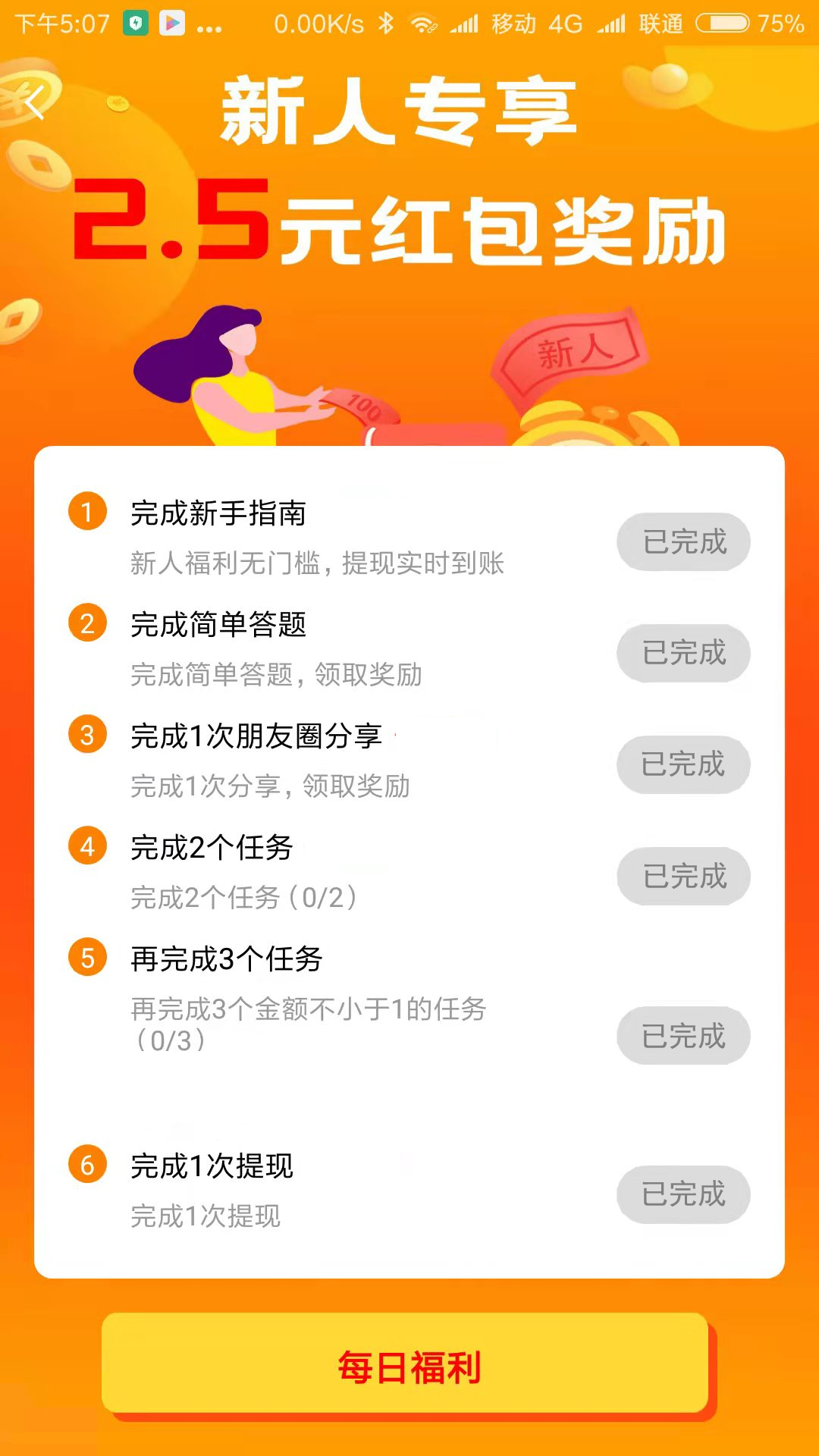819x1456 pixels.
Task: Select 已完成 beside 再完成3个任务
Action: [x=683, y=1035]
